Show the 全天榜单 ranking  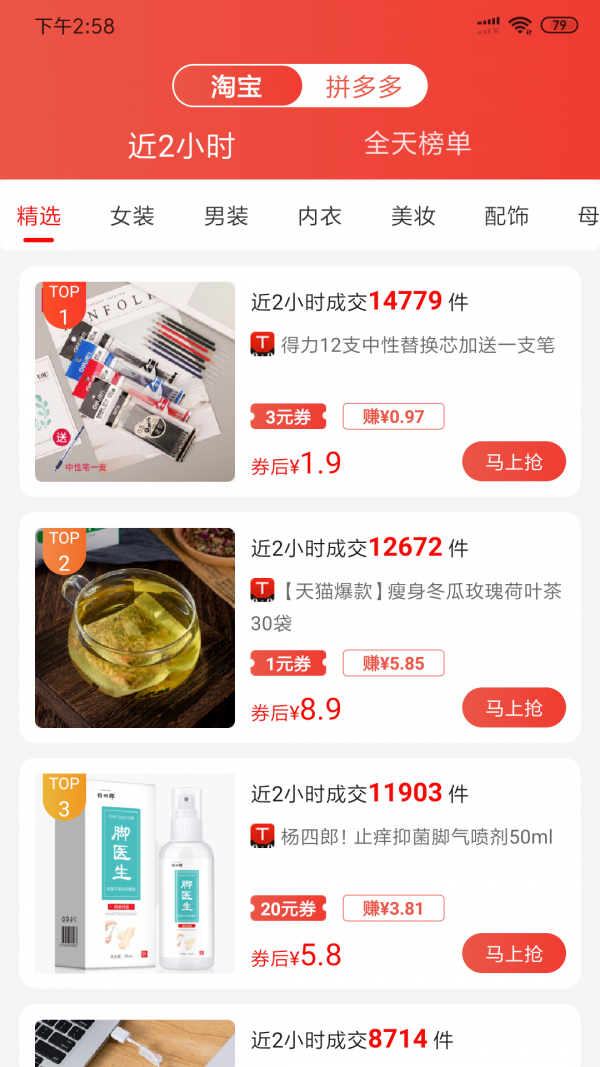tap(417, 143)
